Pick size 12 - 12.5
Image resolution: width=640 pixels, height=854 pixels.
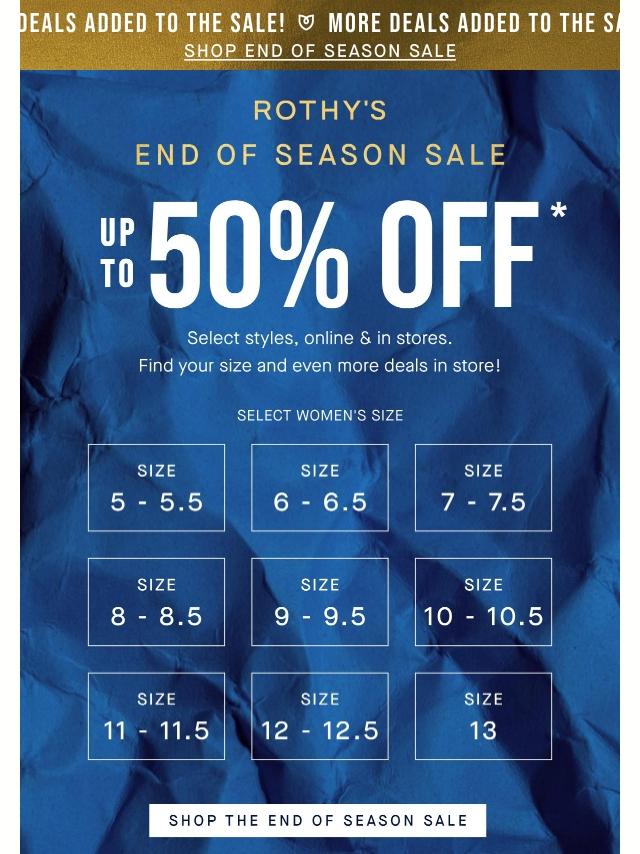[x=320, y=716]
